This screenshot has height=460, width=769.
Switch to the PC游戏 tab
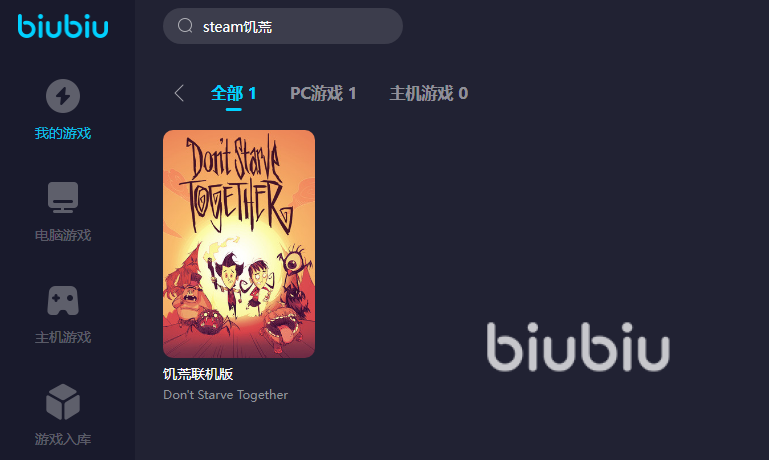tap(323, 93)
